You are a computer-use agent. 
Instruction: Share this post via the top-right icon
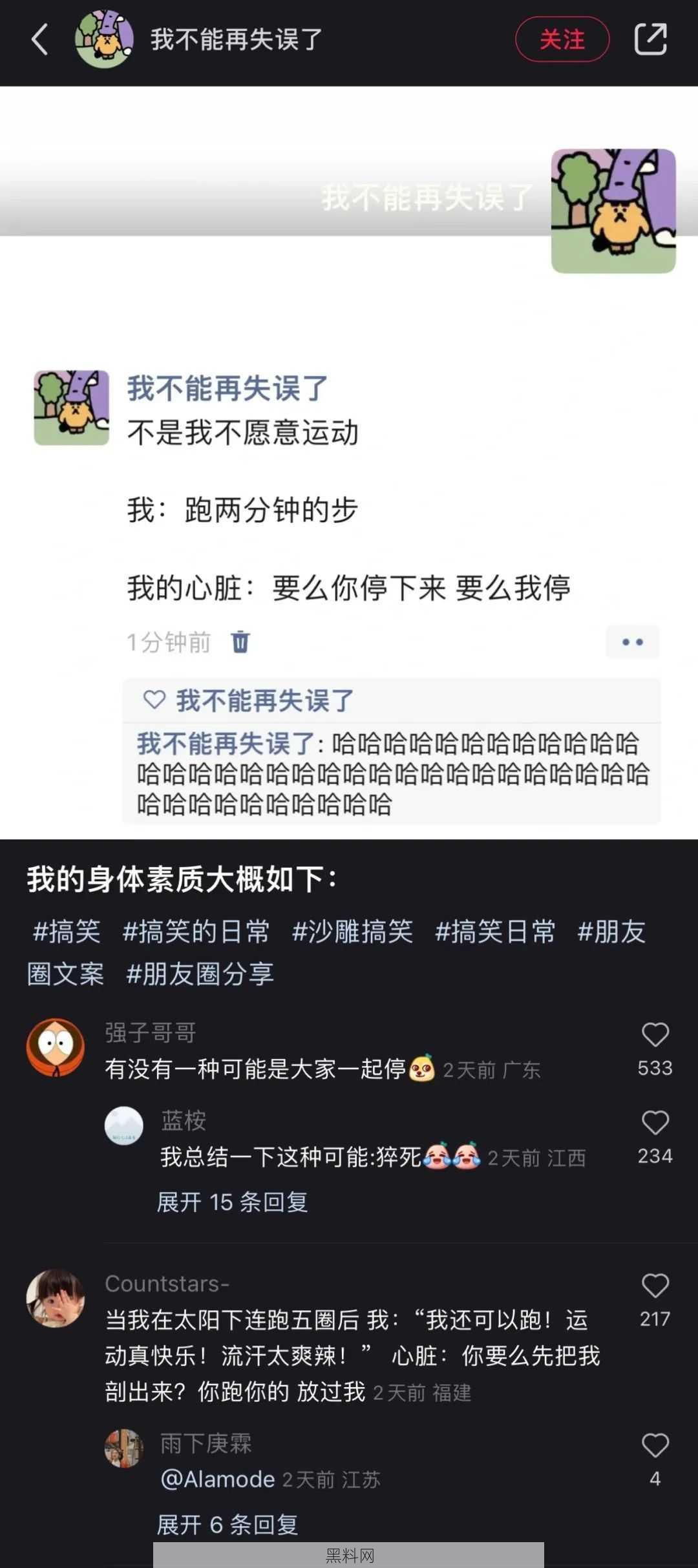pos(650,39)
